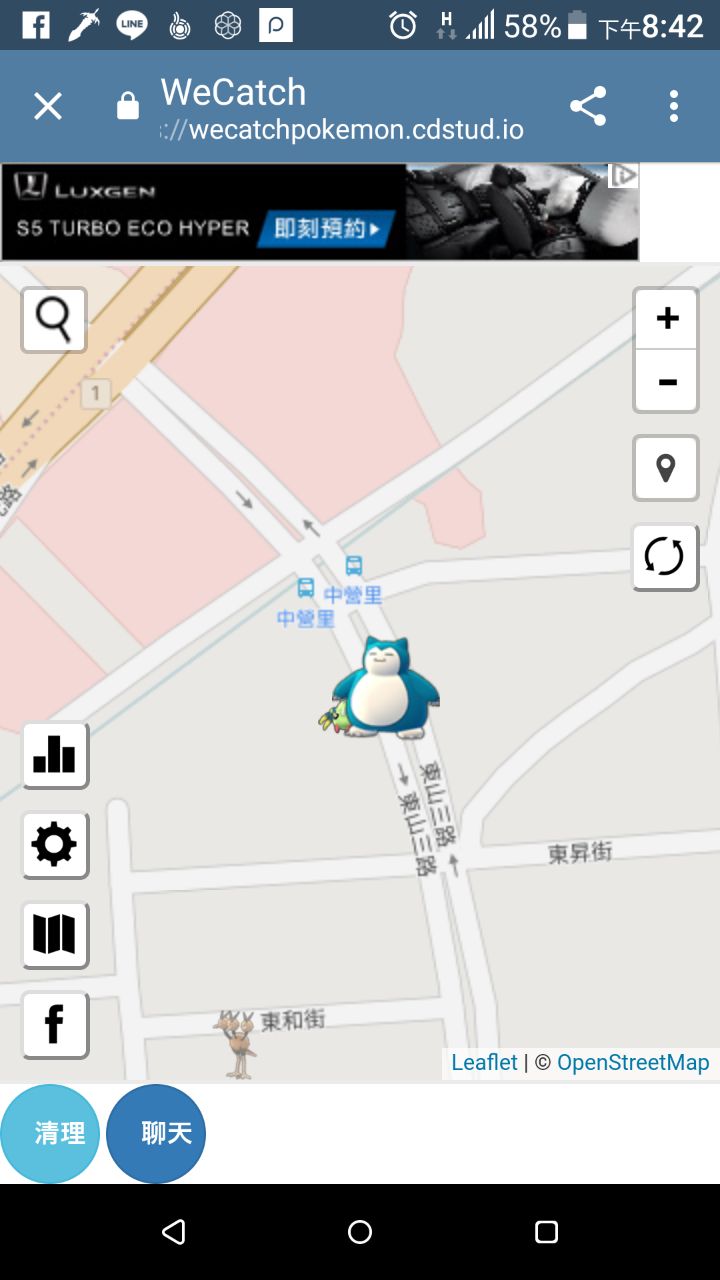Zoom in on the map

coord(666,319)
